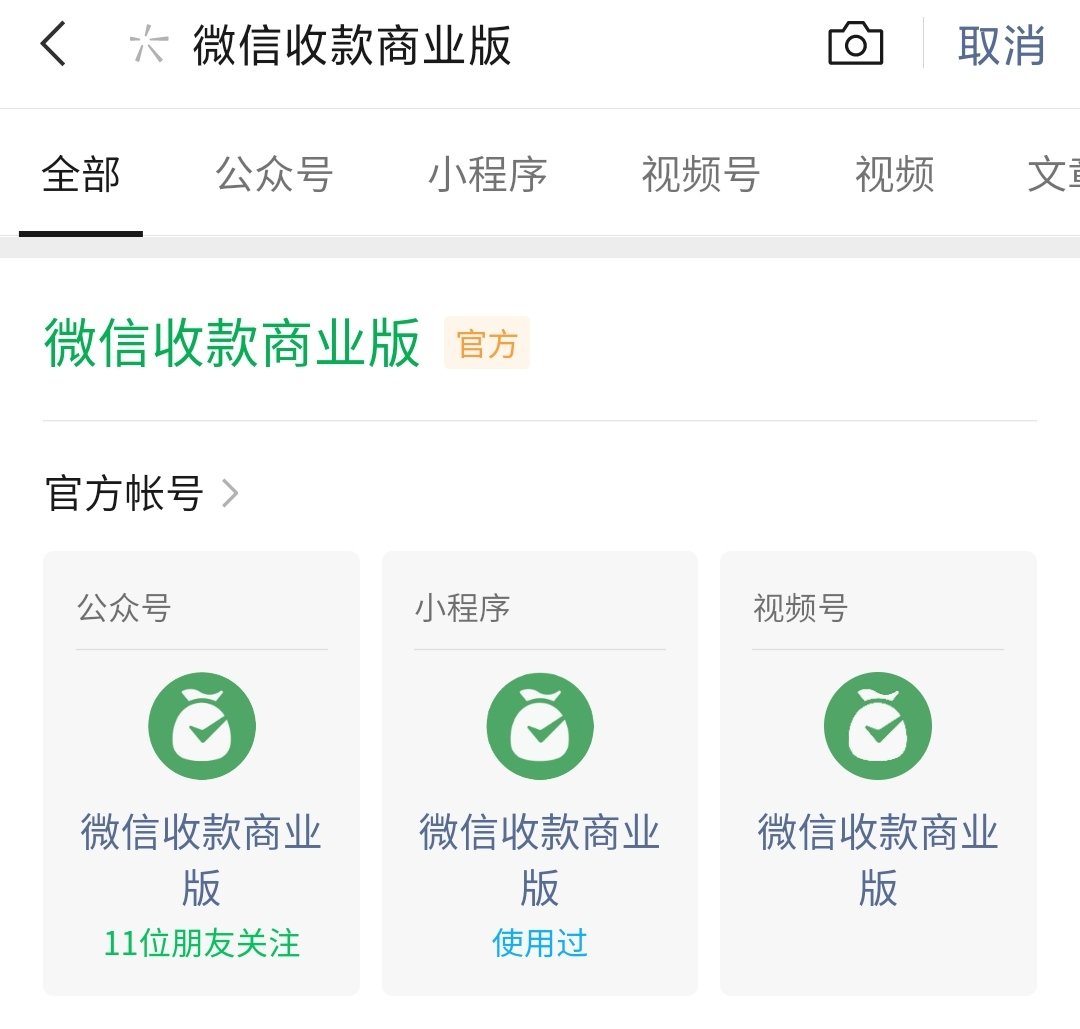1080x1029 pixels.
Task: Switch to the 视频 tab
Action: point(894,174)
